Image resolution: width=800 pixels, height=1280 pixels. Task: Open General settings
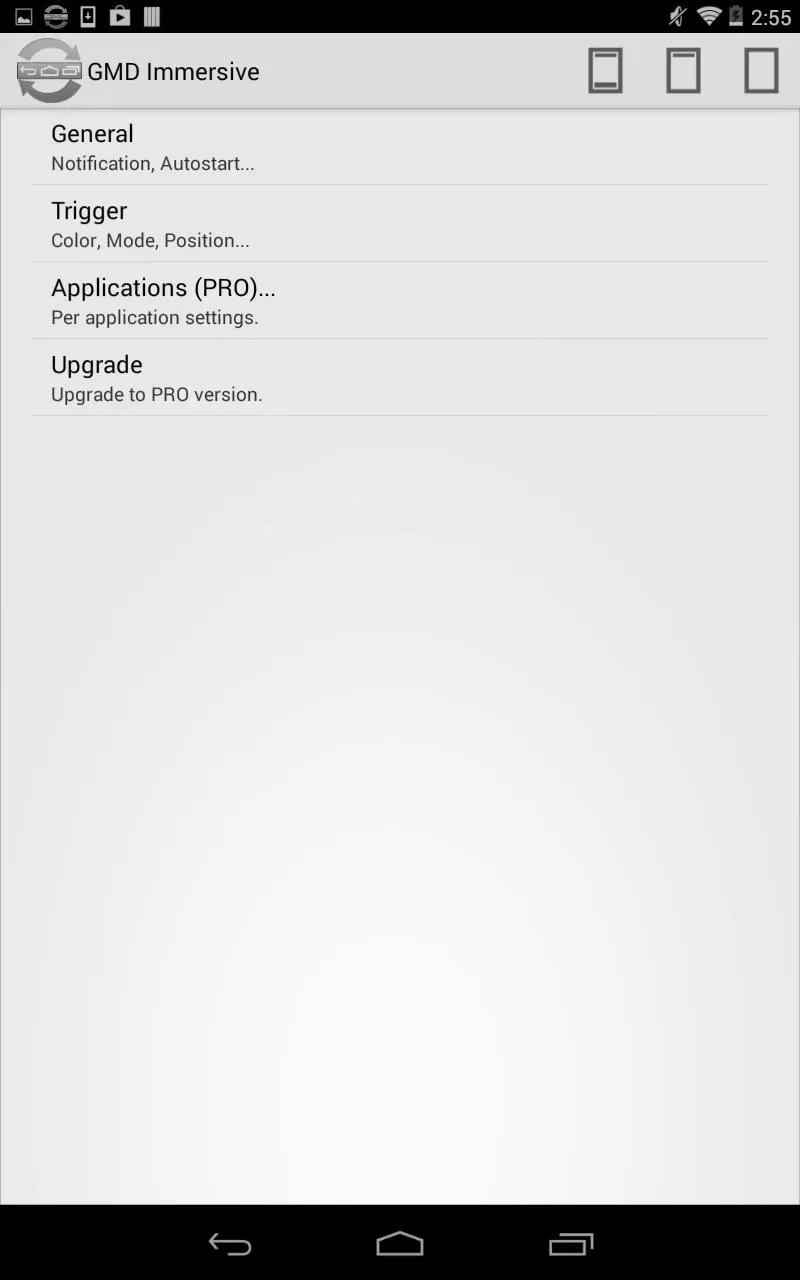pos(400,147)
